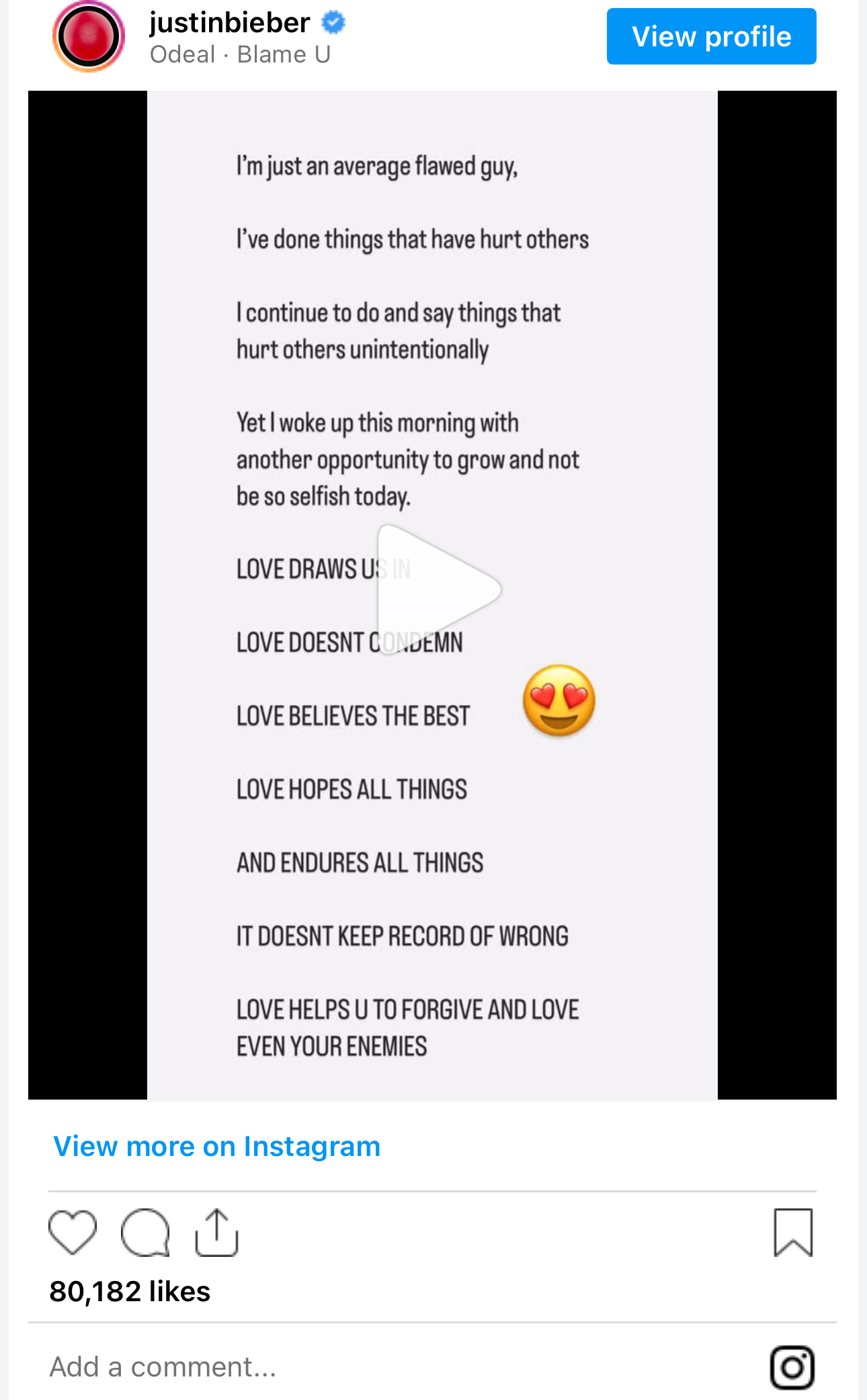Open View more on Instagram link
This screenshot has width=867, height=1400.
217,1146
